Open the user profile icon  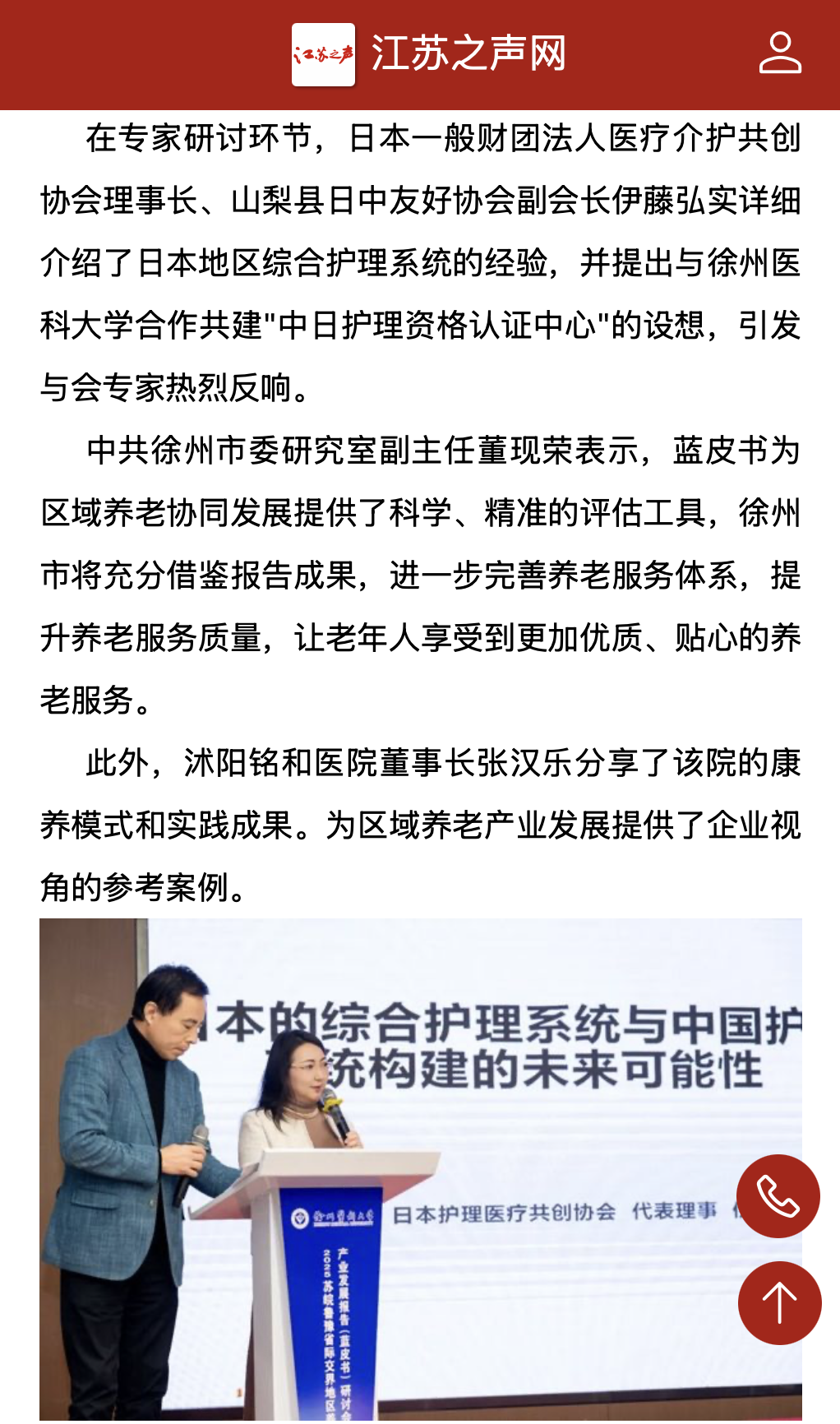pos(779,53)
